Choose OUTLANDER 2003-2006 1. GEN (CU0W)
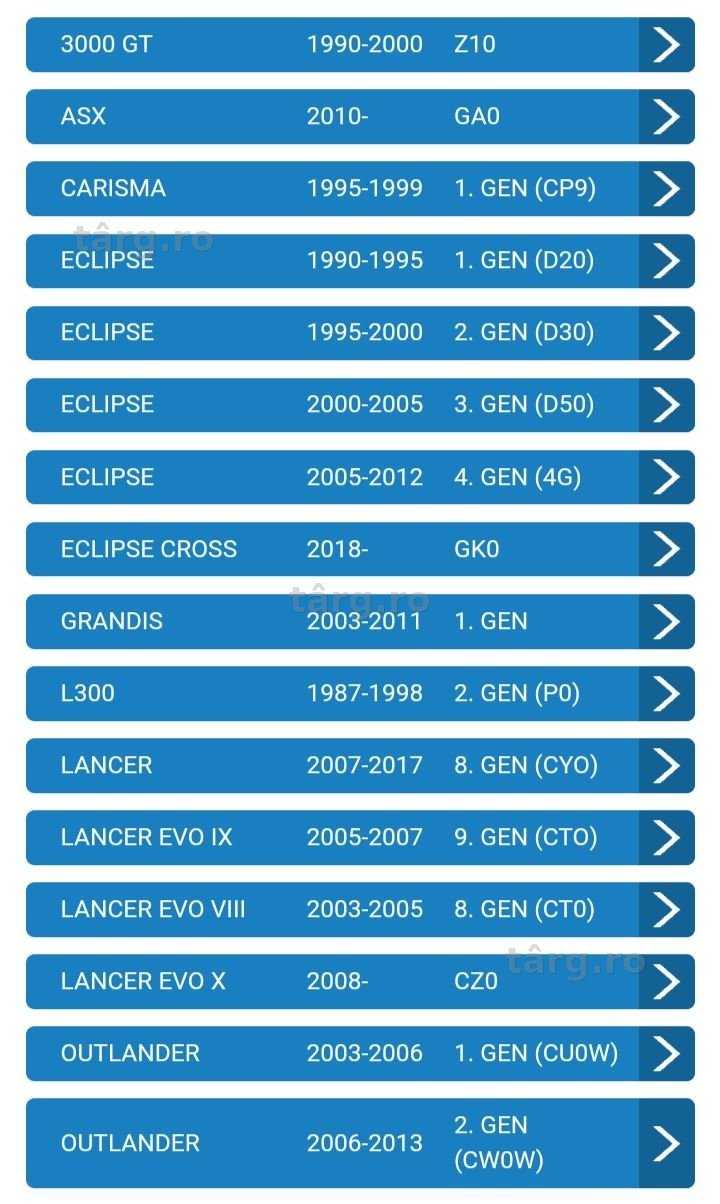Viewport: 720px width, 1204px height. click(360, 1053)
